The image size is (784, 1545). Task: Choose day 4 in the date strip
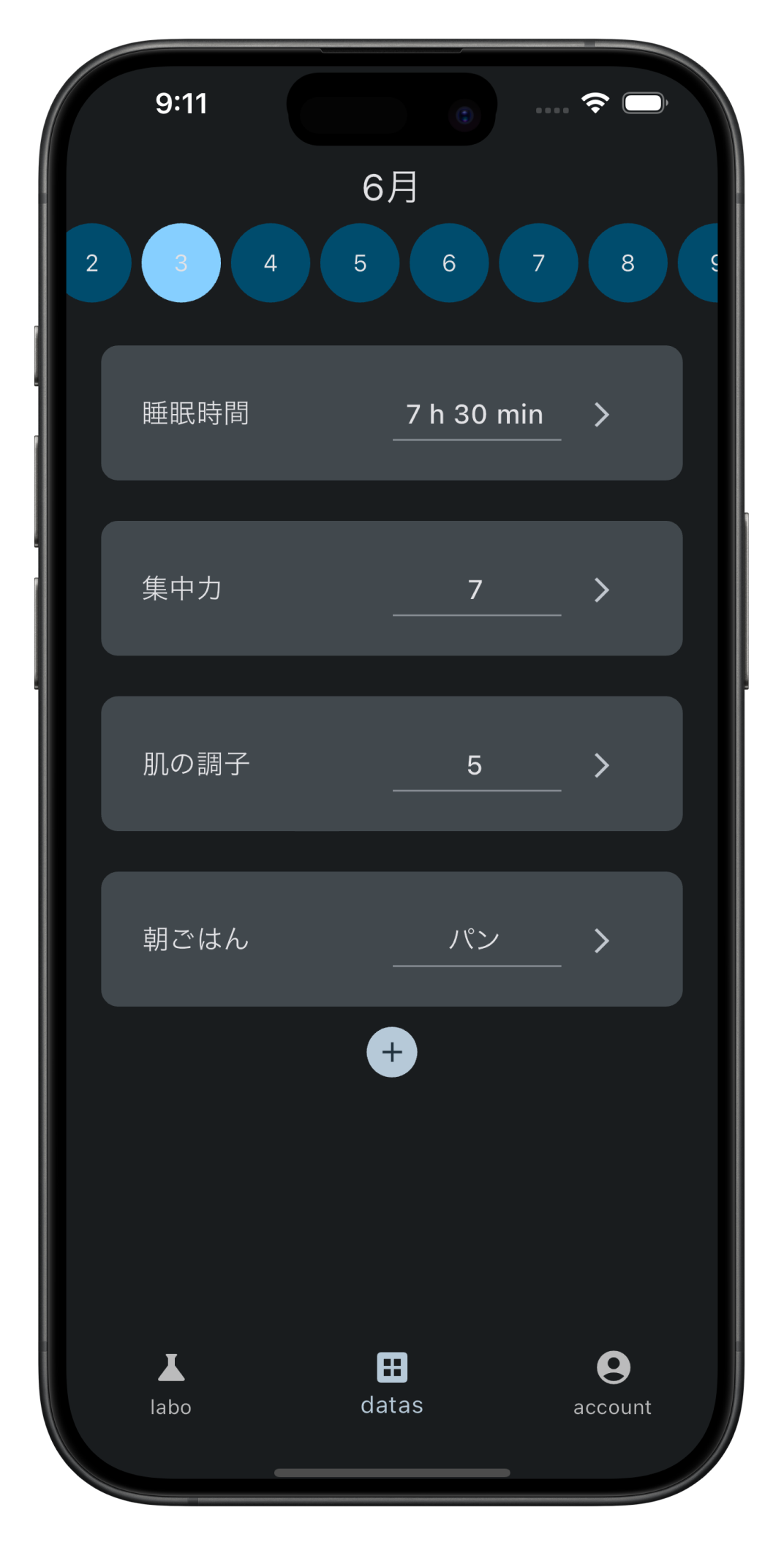tap(271, 263)
